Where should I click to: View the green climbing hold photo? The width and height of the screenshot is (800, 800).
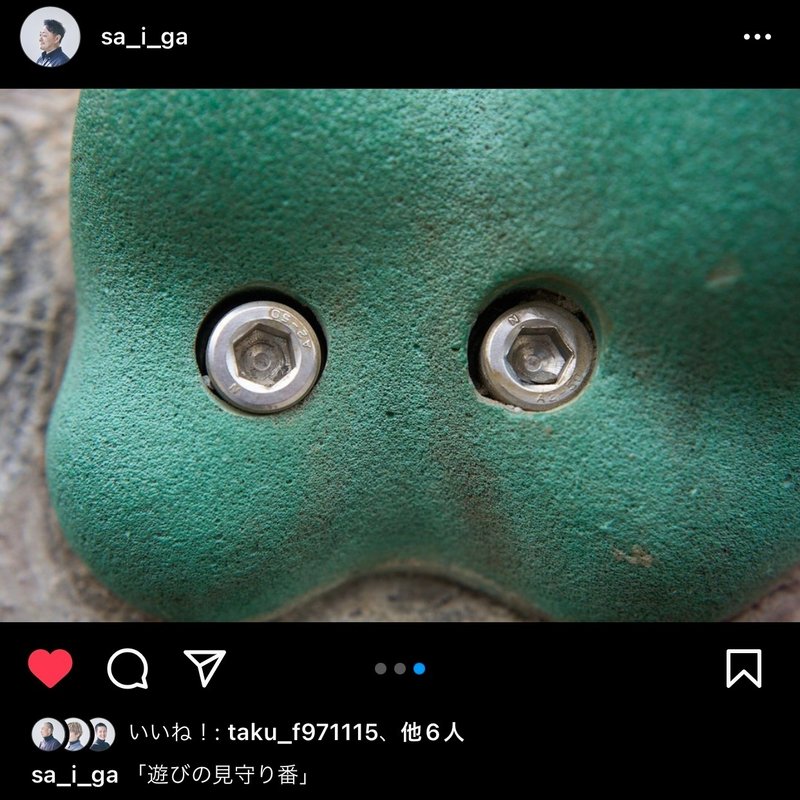(x=400, y=355)
